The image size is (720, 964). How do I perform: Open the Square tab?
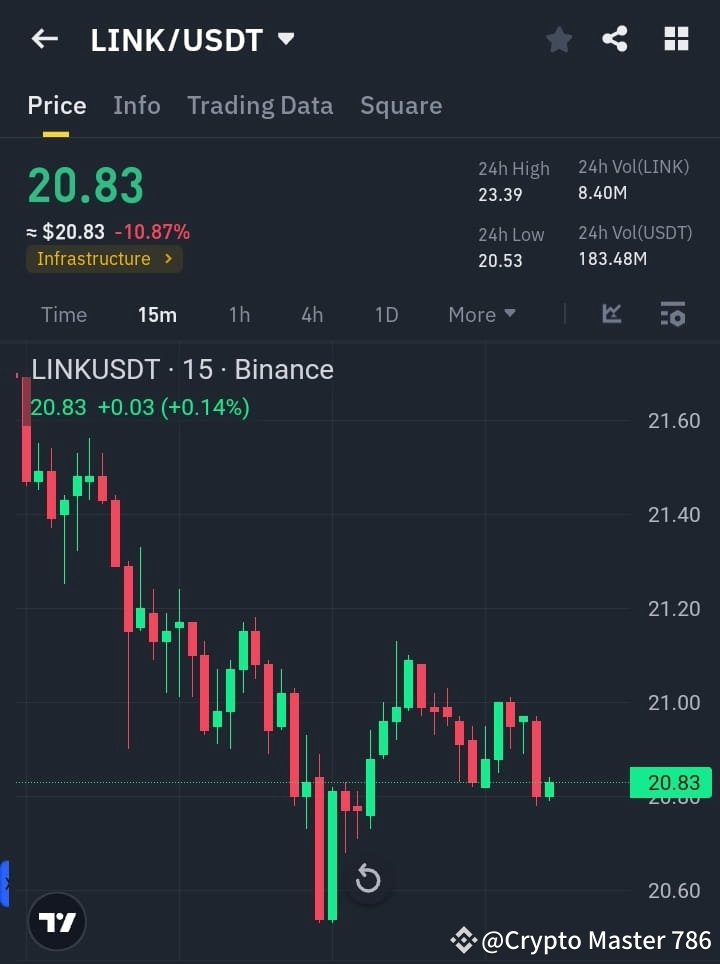coord(401,105)
